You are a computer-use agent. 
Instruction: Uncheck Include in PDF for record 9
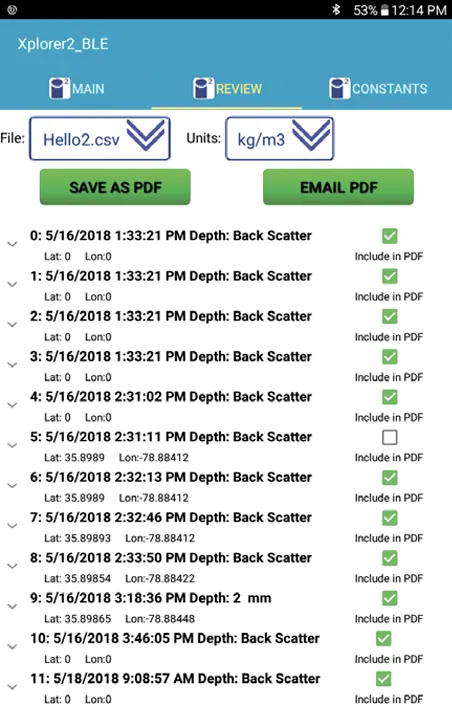tap(389, 598)
